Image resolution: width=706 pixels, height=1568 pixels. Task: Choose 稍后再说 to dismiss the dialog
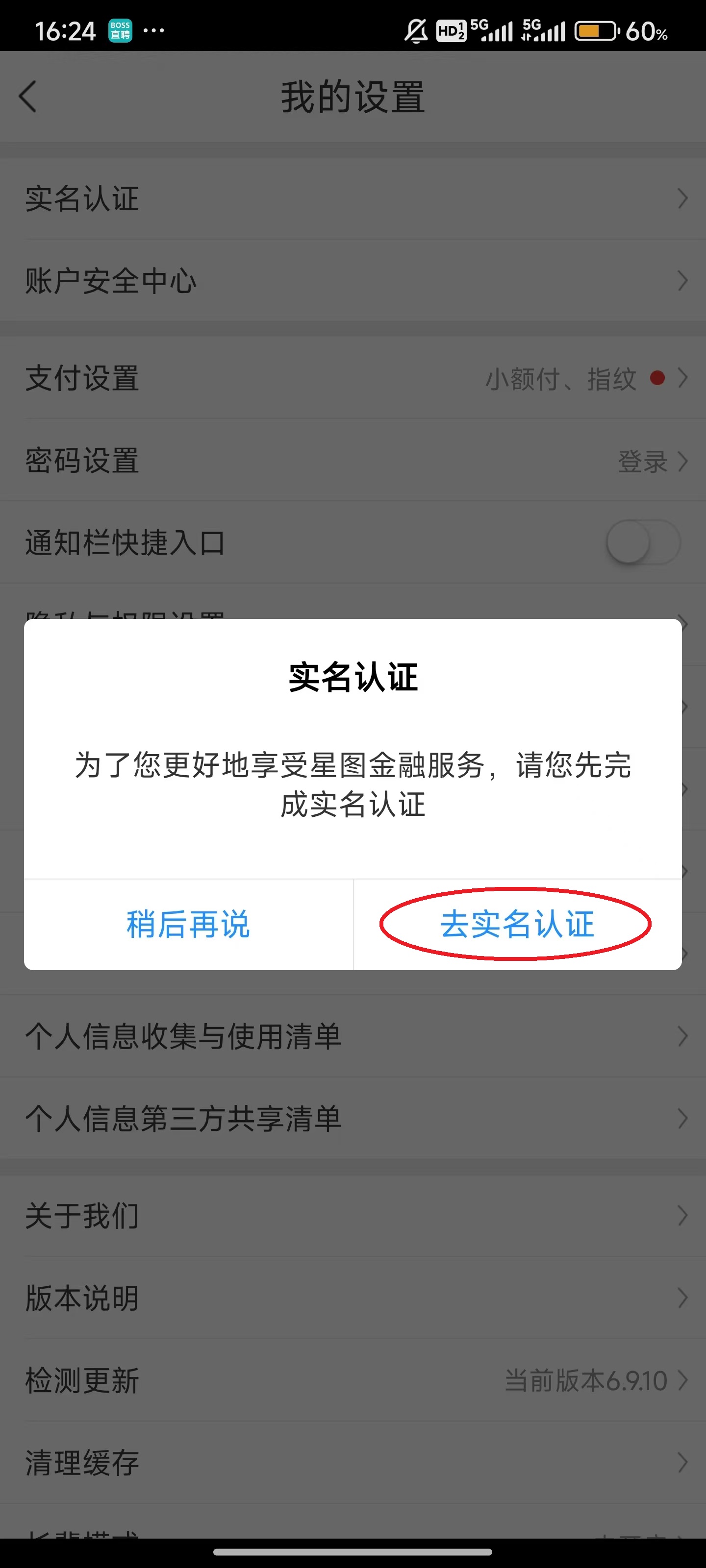[188, 924]
